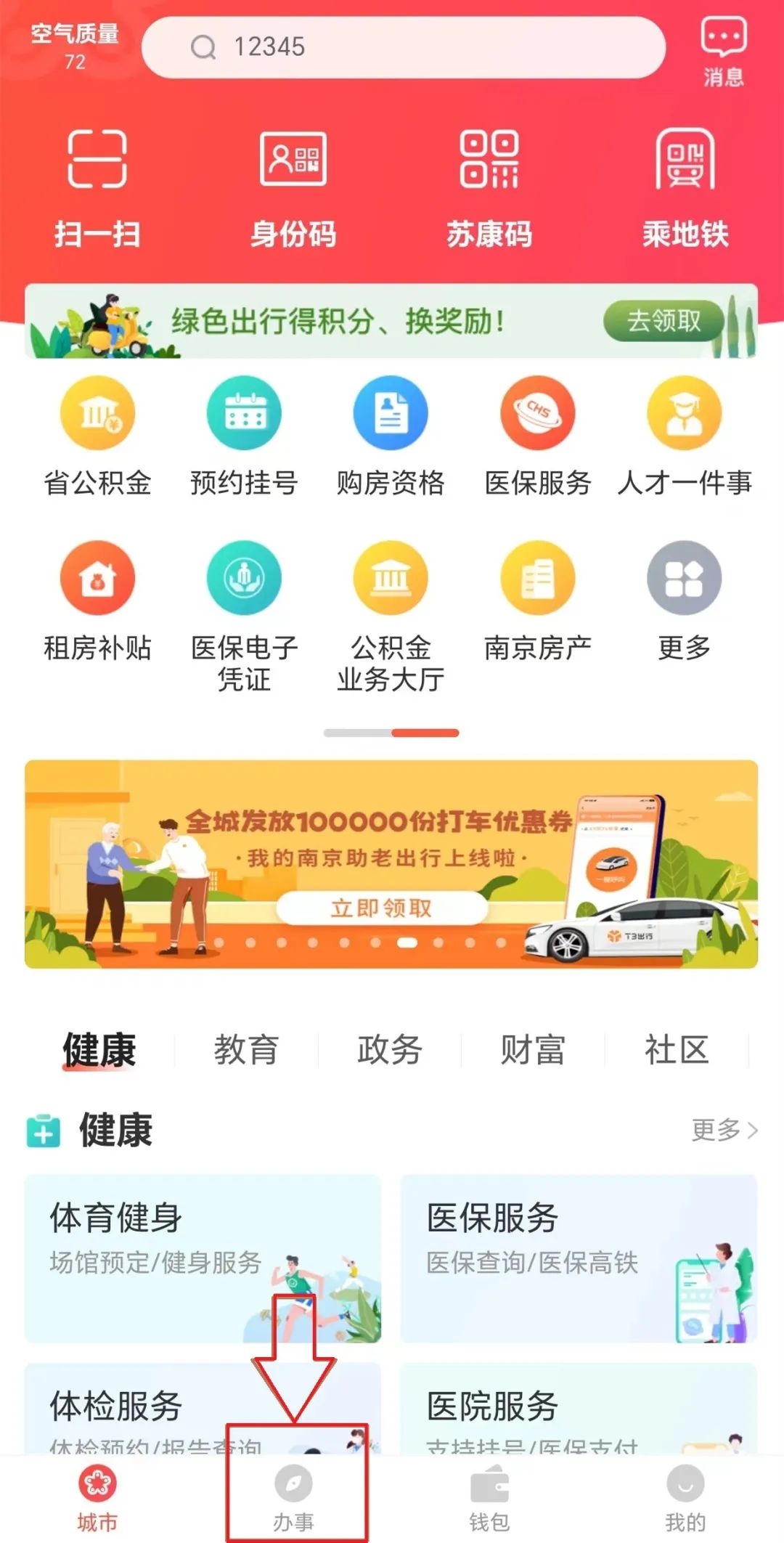Image resolution: width=784 pixels, height=1543 pixels.
Task: Switch to the 政务 category tab
Action: click(x=390, y=1050)
